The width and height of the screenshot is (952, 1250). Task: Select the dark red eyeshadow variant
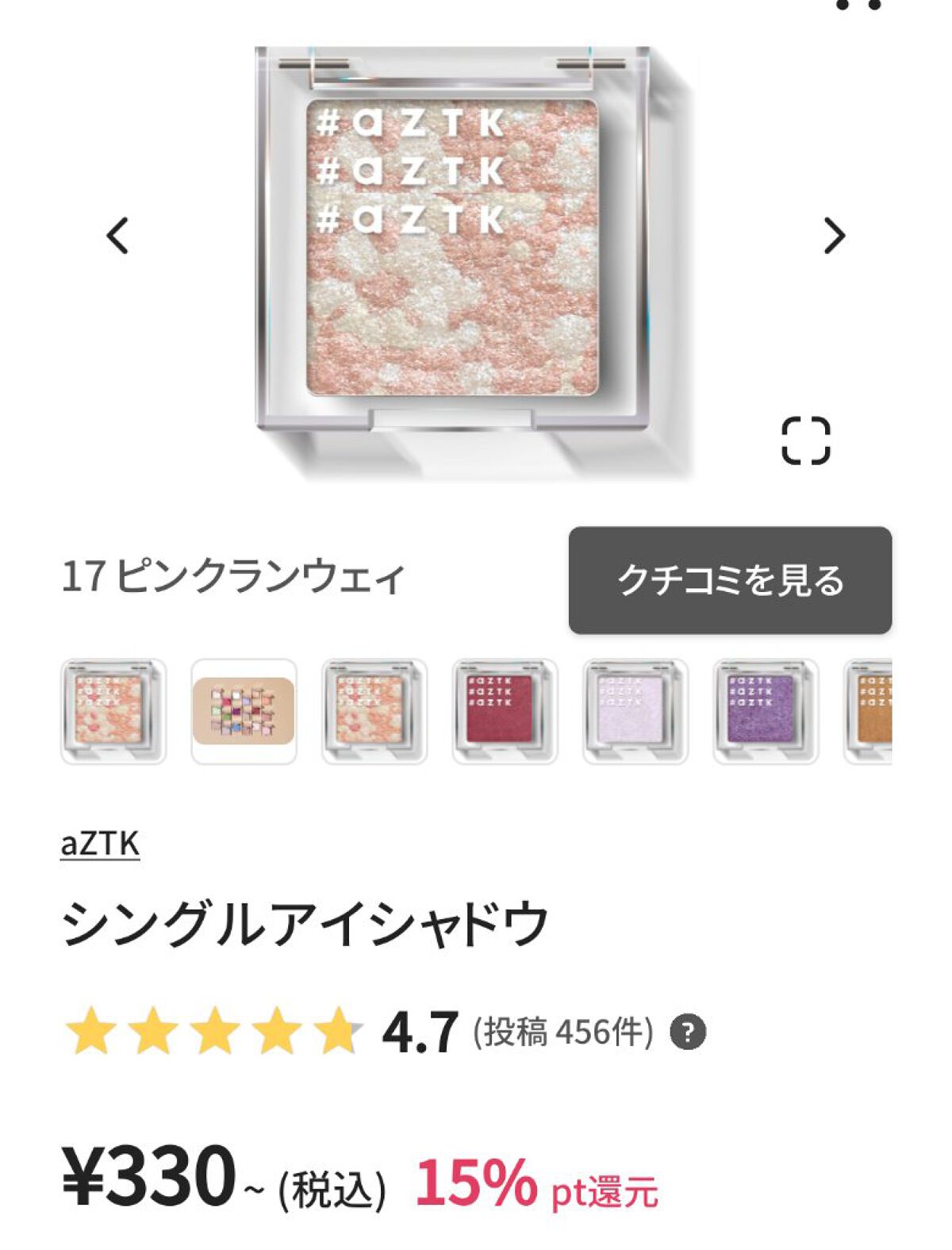[505, 711]
